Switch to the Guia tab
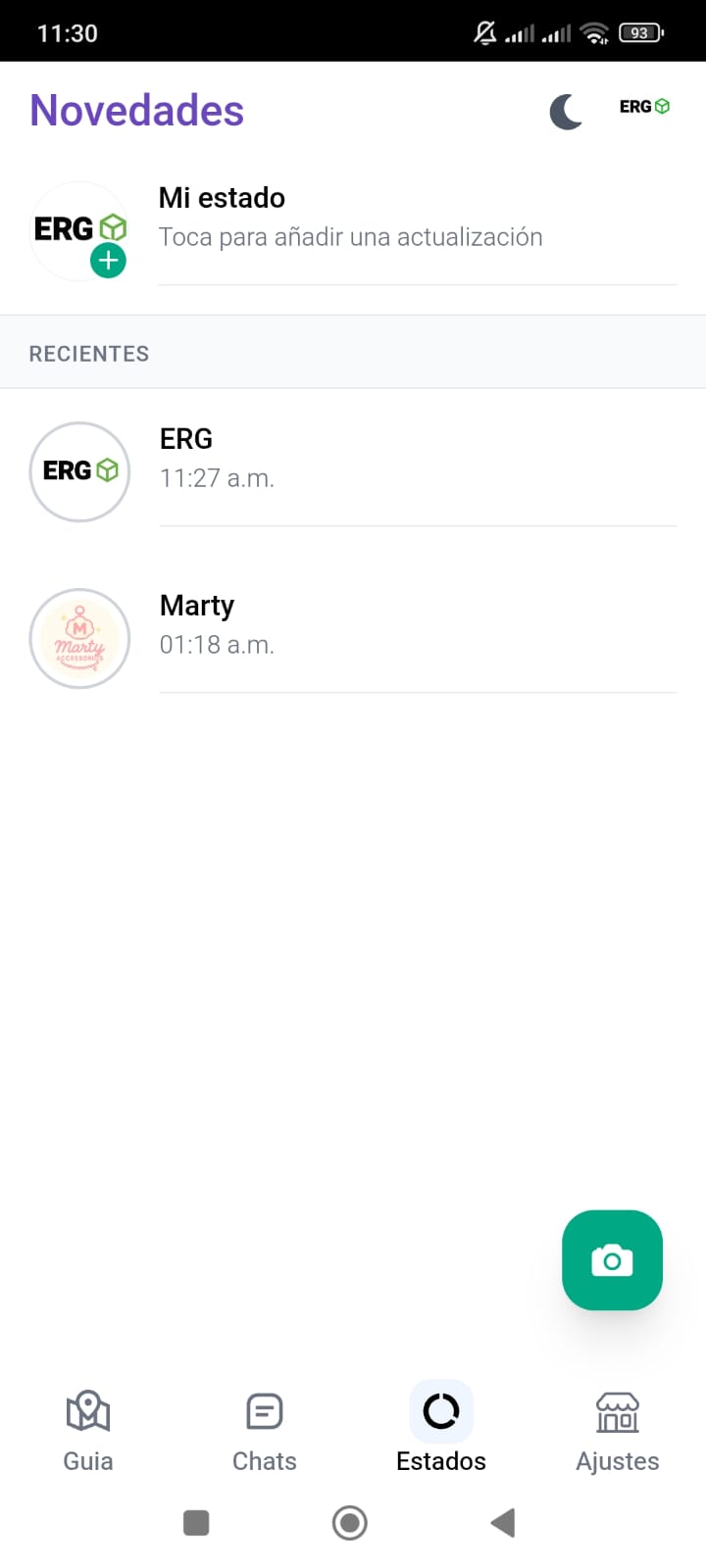 tap(88, 1431)
